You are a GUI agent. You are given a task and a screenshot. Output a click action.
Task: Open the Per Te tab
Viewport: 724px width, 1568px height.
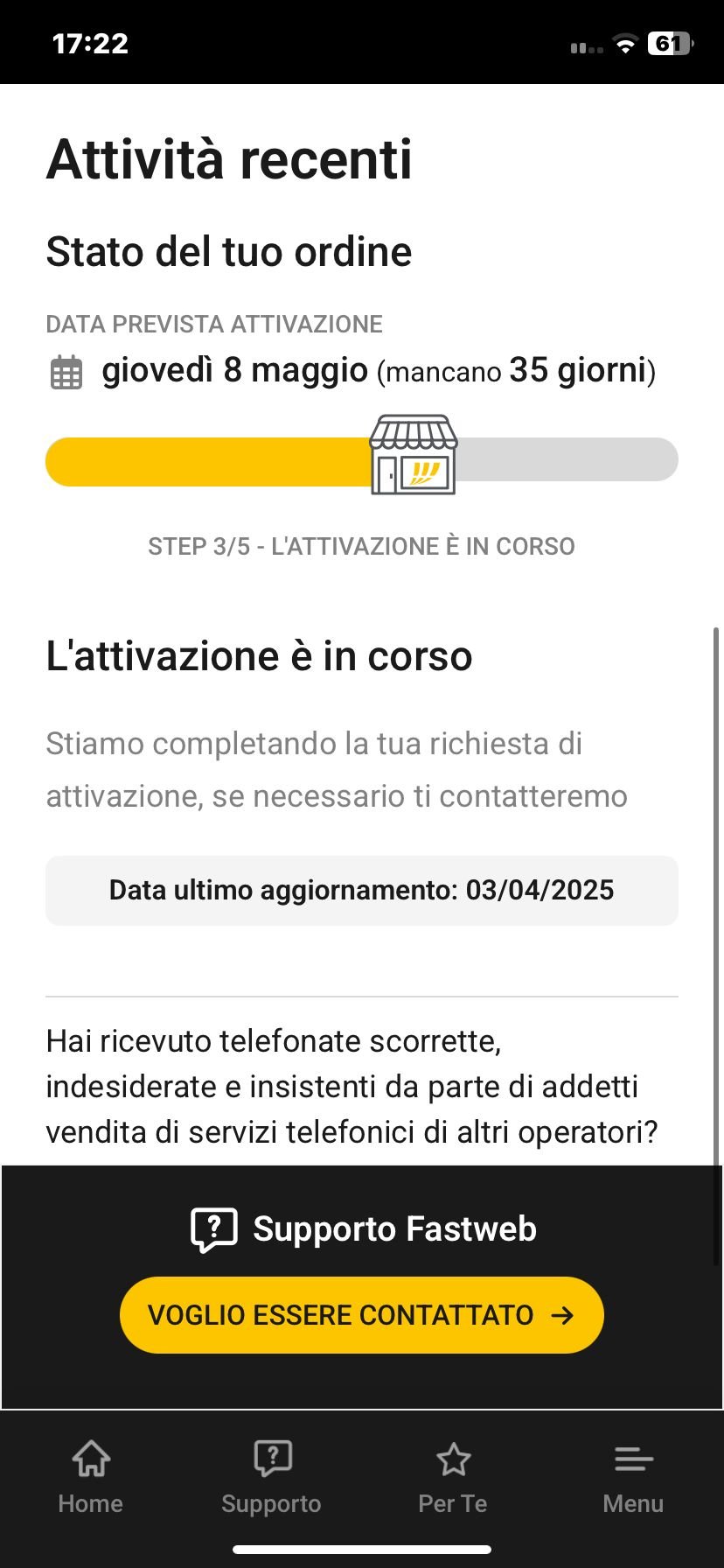(453, 1477)
